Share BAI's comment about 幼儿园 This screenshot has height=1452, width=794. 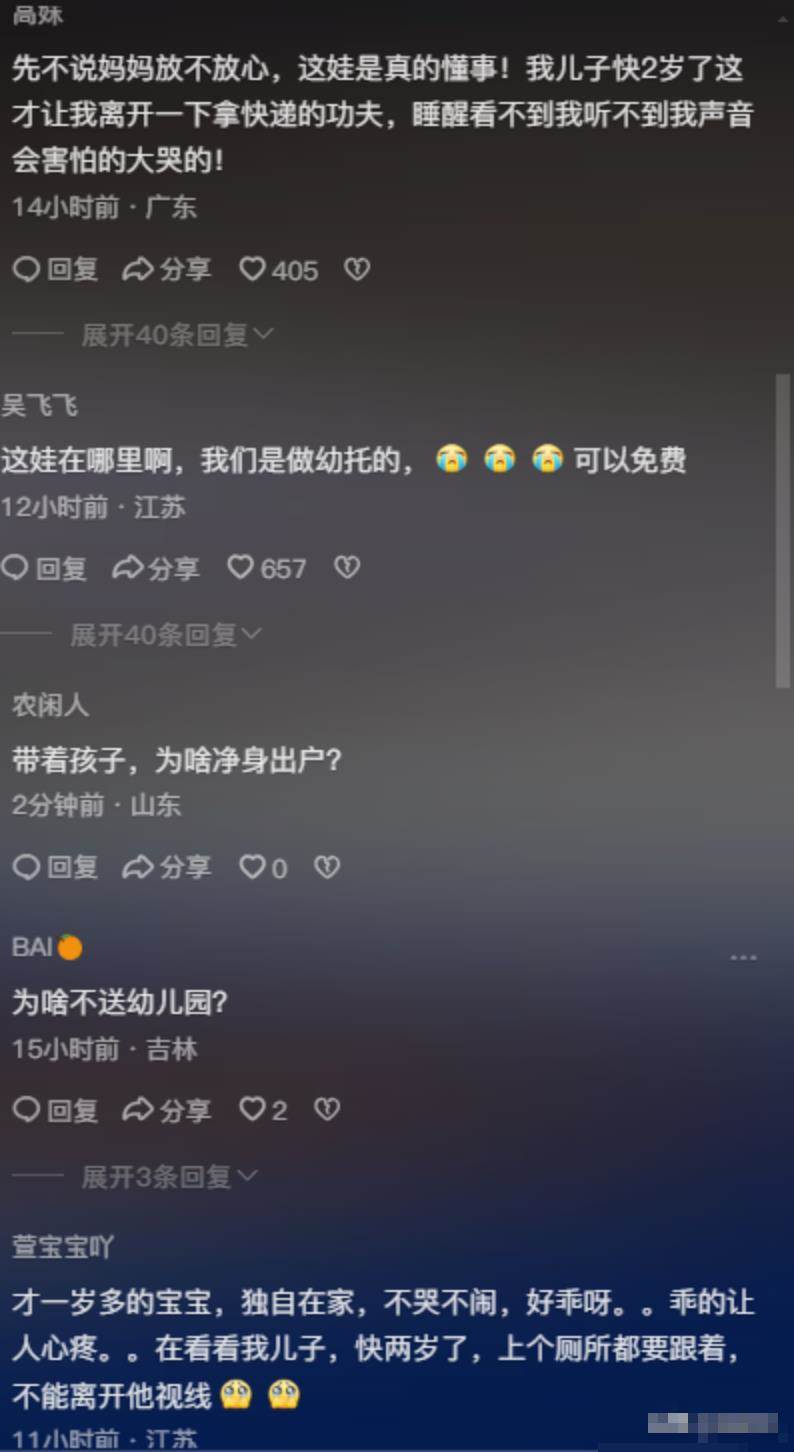[166, 1109]
